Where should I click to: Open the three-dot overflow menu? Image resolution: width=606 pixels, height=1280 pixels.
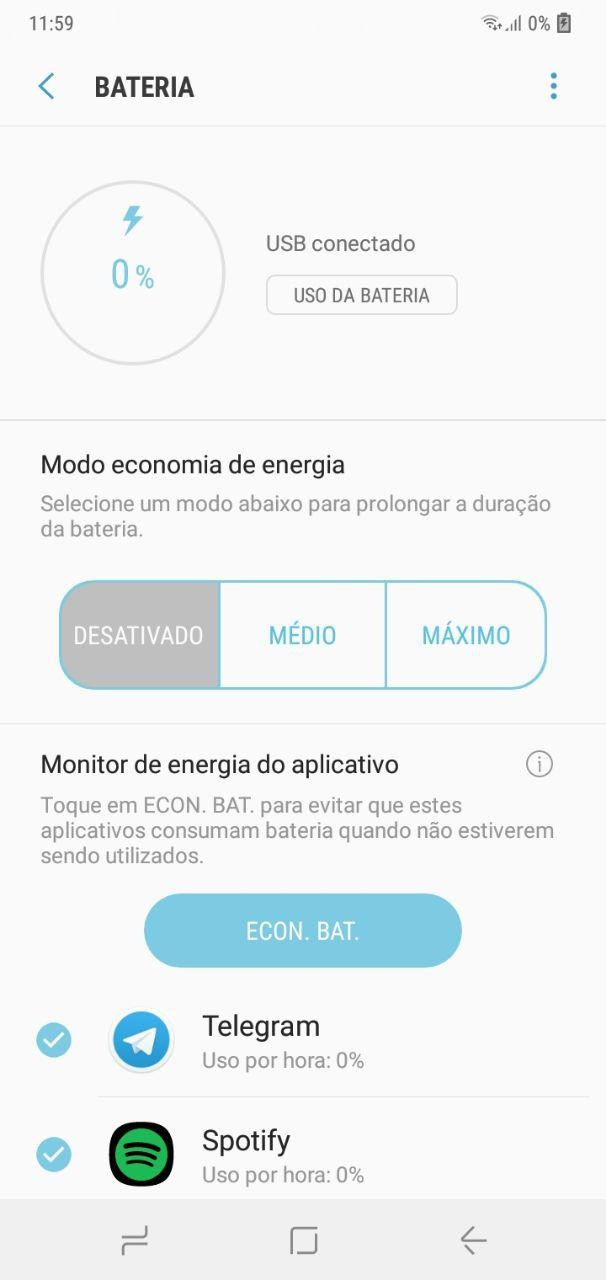[x=553, y=86]
